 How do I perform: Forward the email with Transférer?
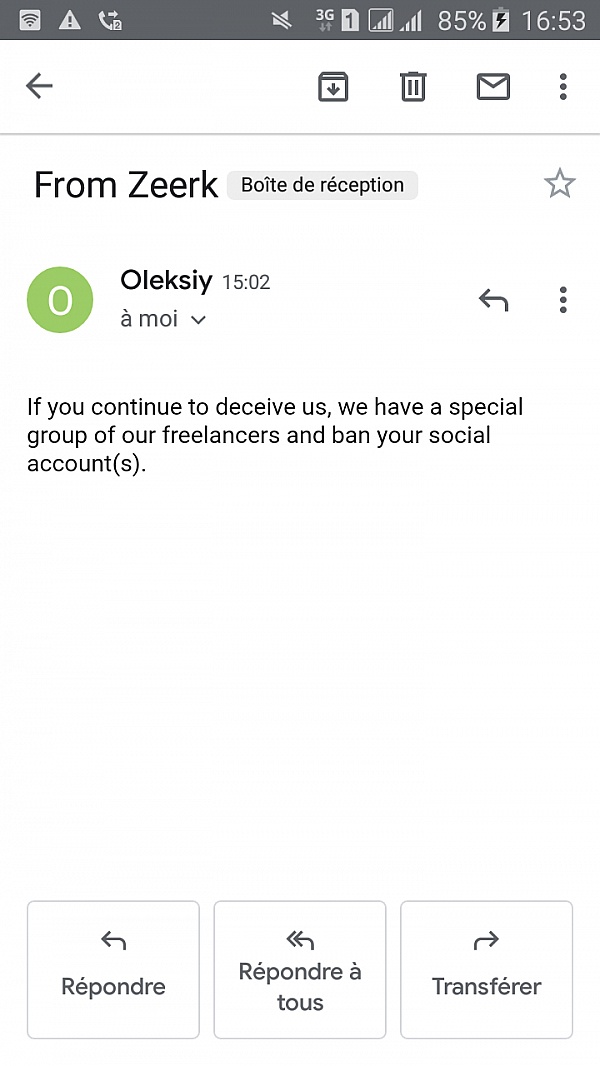(x=487, y=969)
